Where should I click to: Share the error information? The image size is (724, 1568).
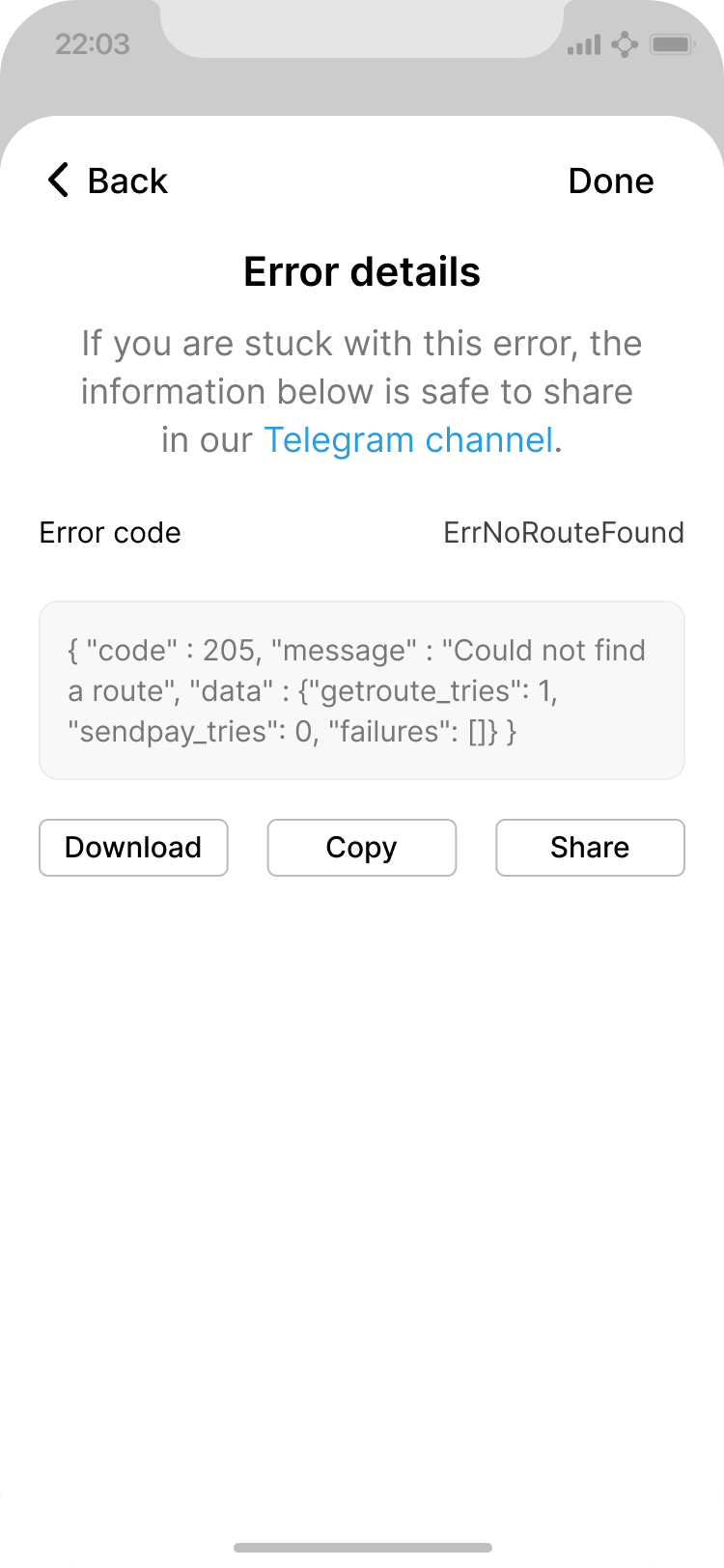(590, 848)
